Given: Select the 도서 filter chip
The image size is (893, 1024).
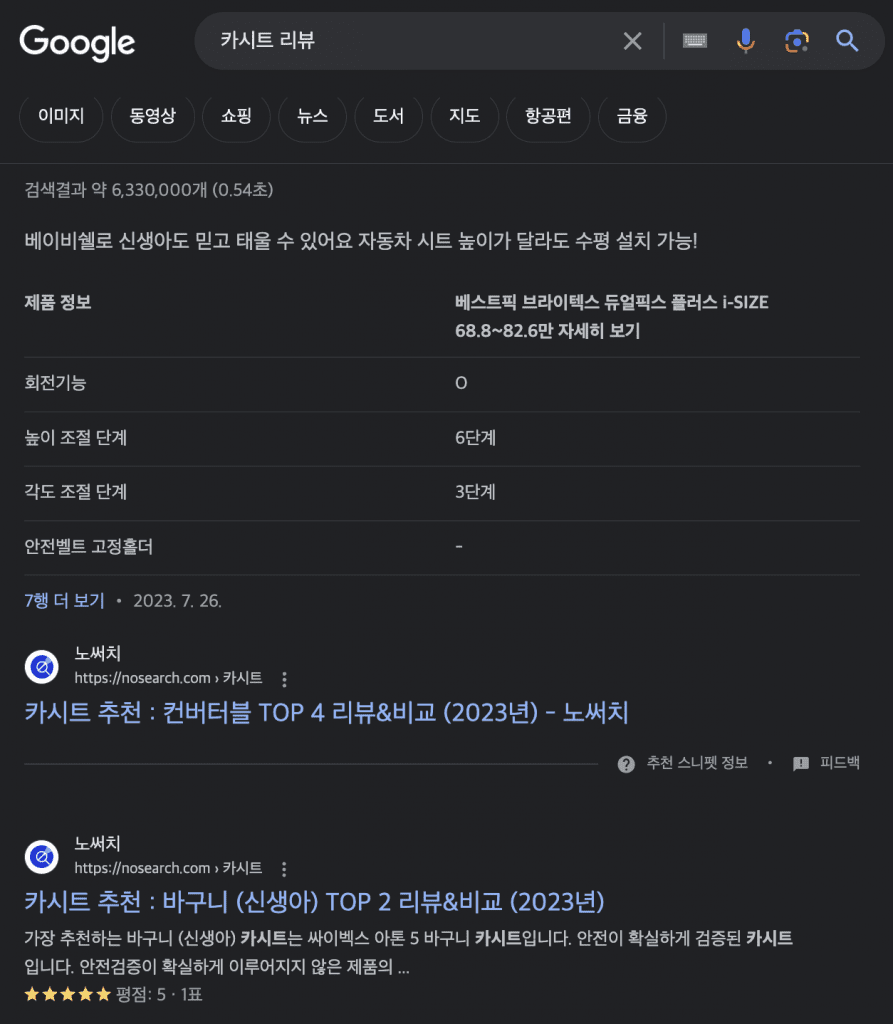Looking at the screenshot, I should point(388,116).
